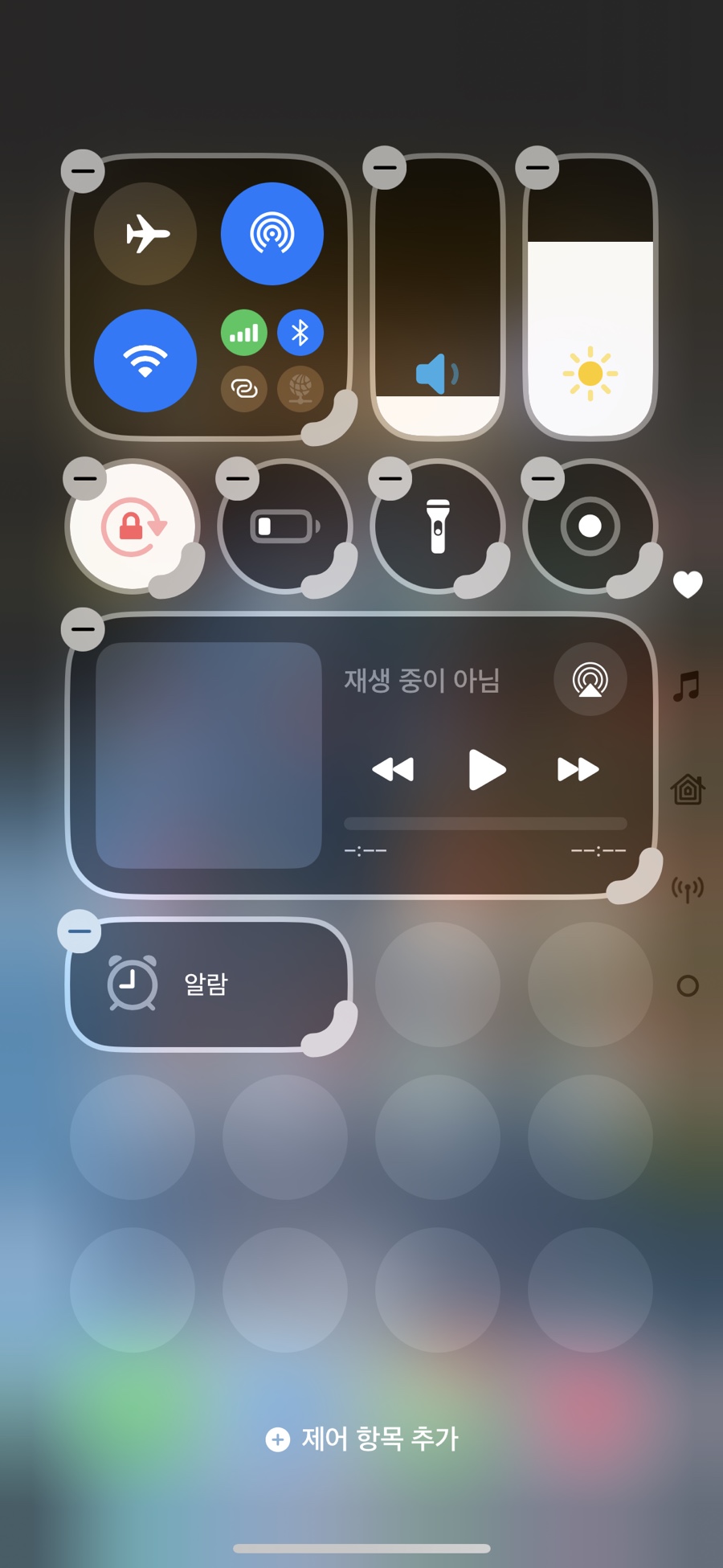Screen dimensions: 723x1568
Task: Remove the flashlight control
Action: 390,479
